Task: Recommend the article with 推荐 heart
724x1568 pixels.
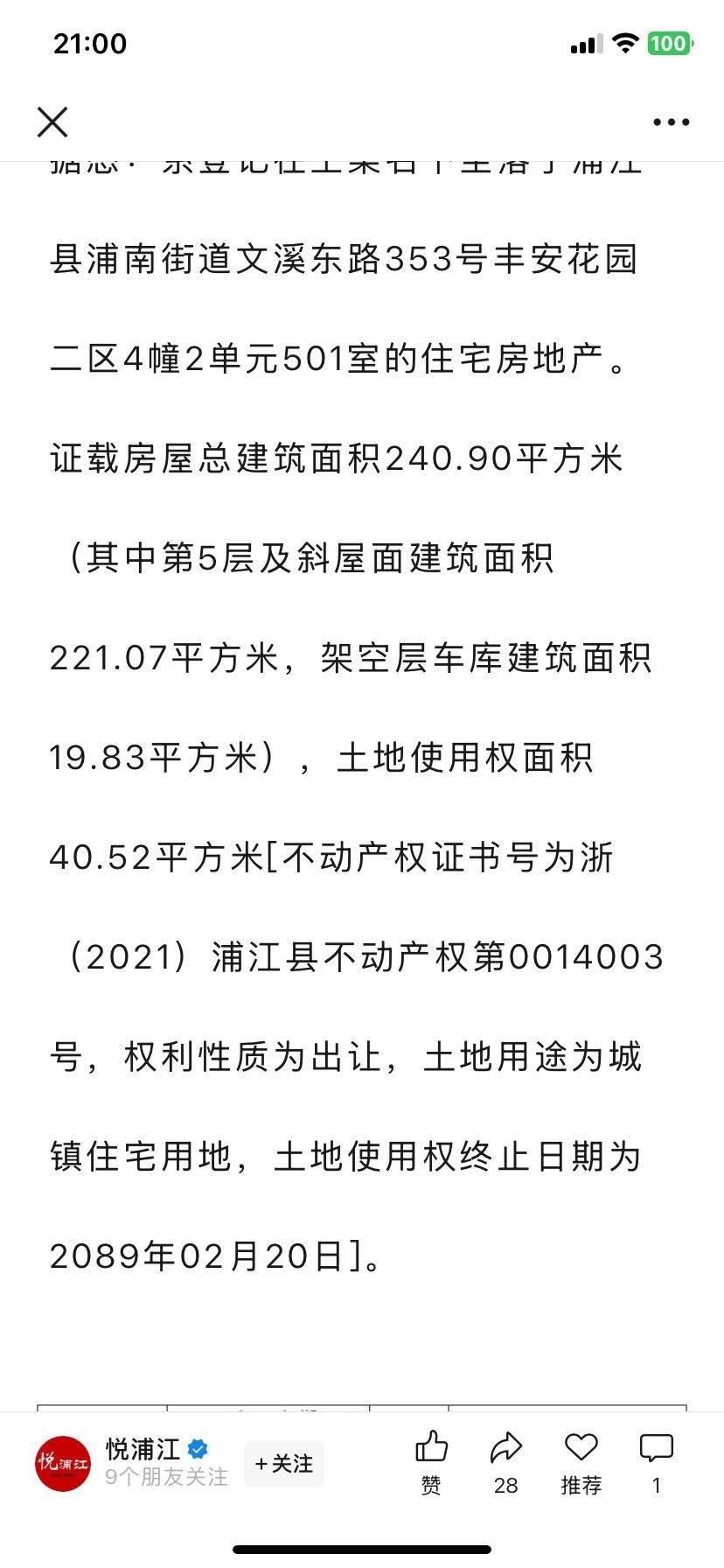Action: (x=581, y=1462)
